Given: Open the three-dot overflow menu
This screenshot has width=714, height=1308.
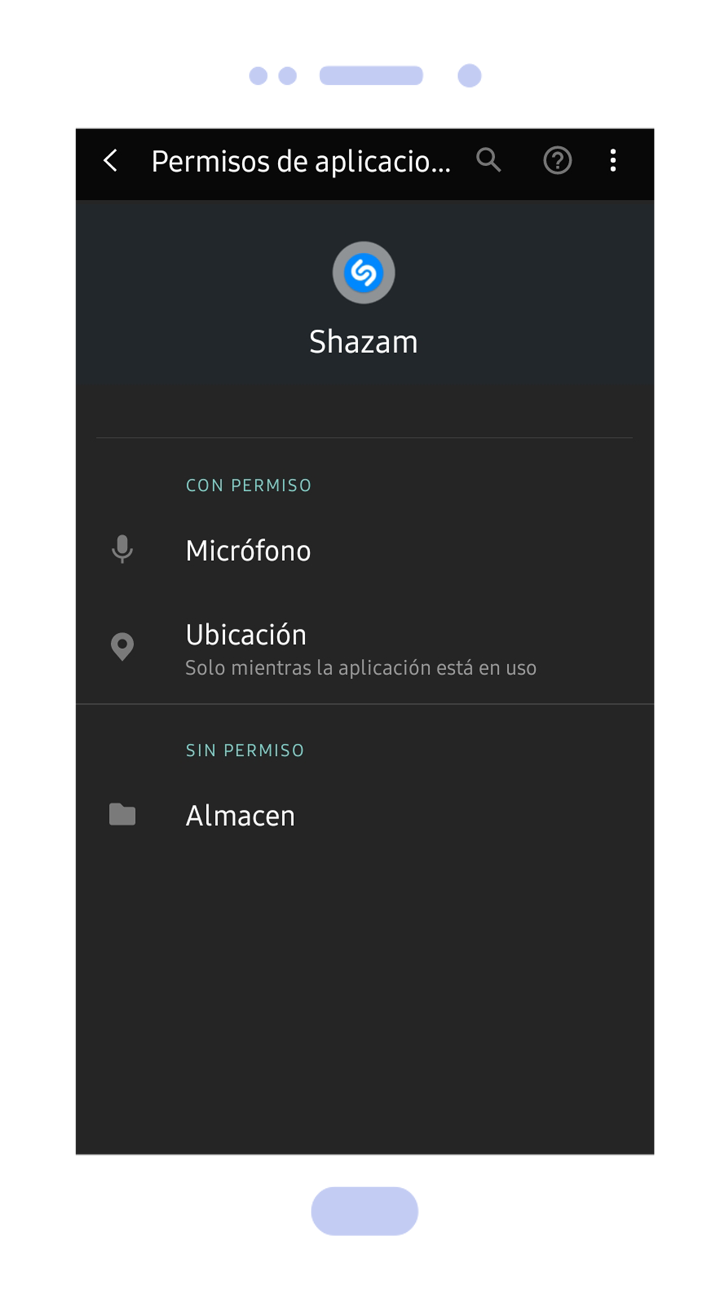Looking at the screenshot, I should coord(613,160).
